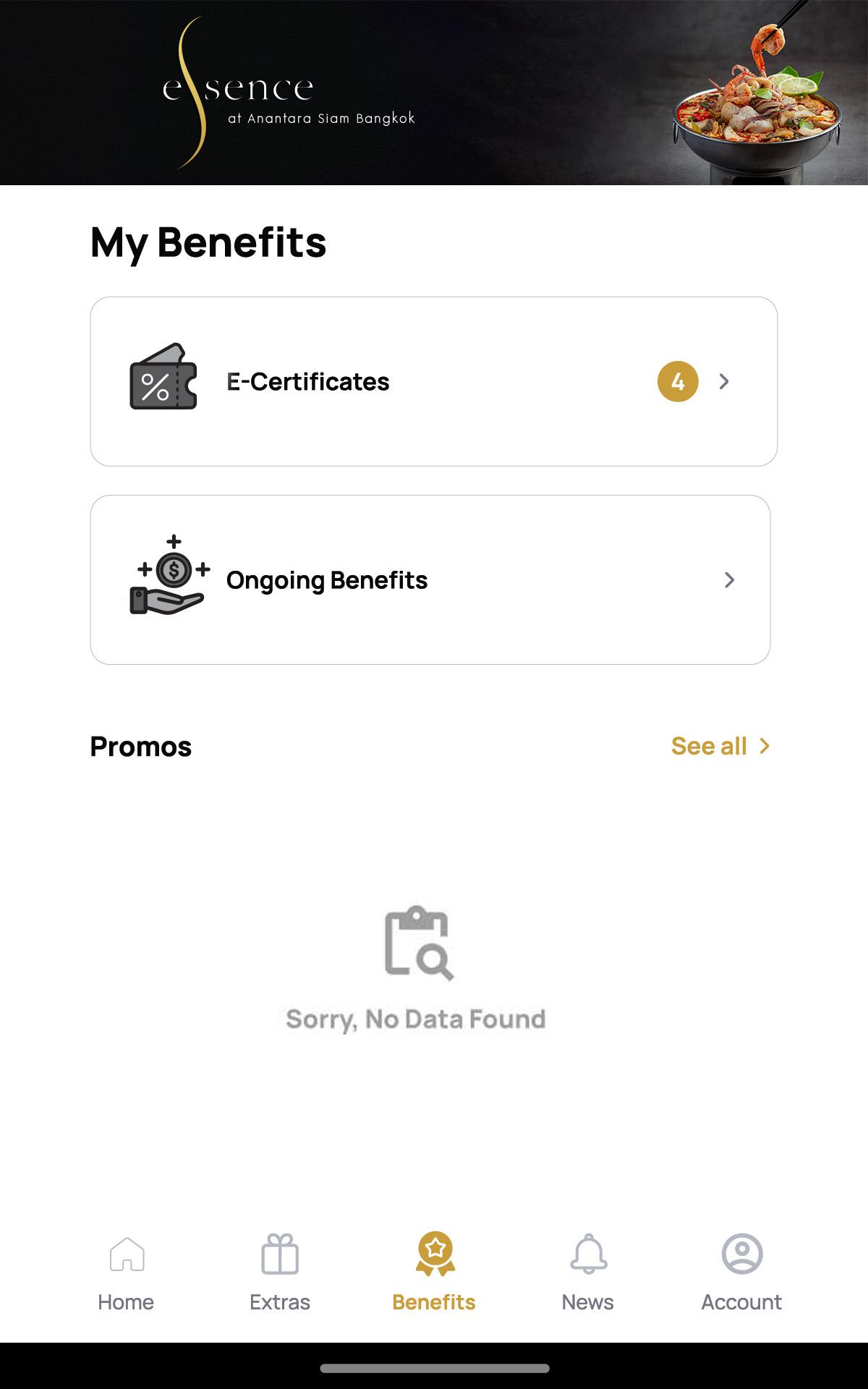Go to the Home tab
The image size is (868, 1389).
coord(126,1273)
